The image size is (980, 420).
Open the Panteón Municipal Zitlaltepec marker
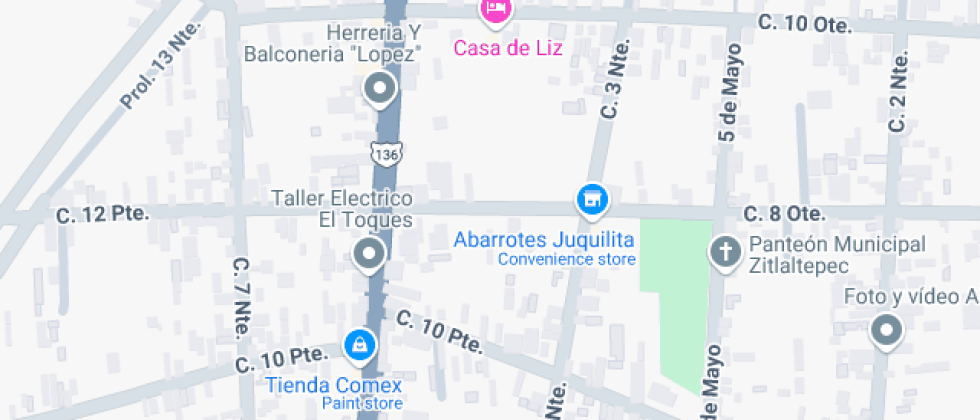click(724, 251)
